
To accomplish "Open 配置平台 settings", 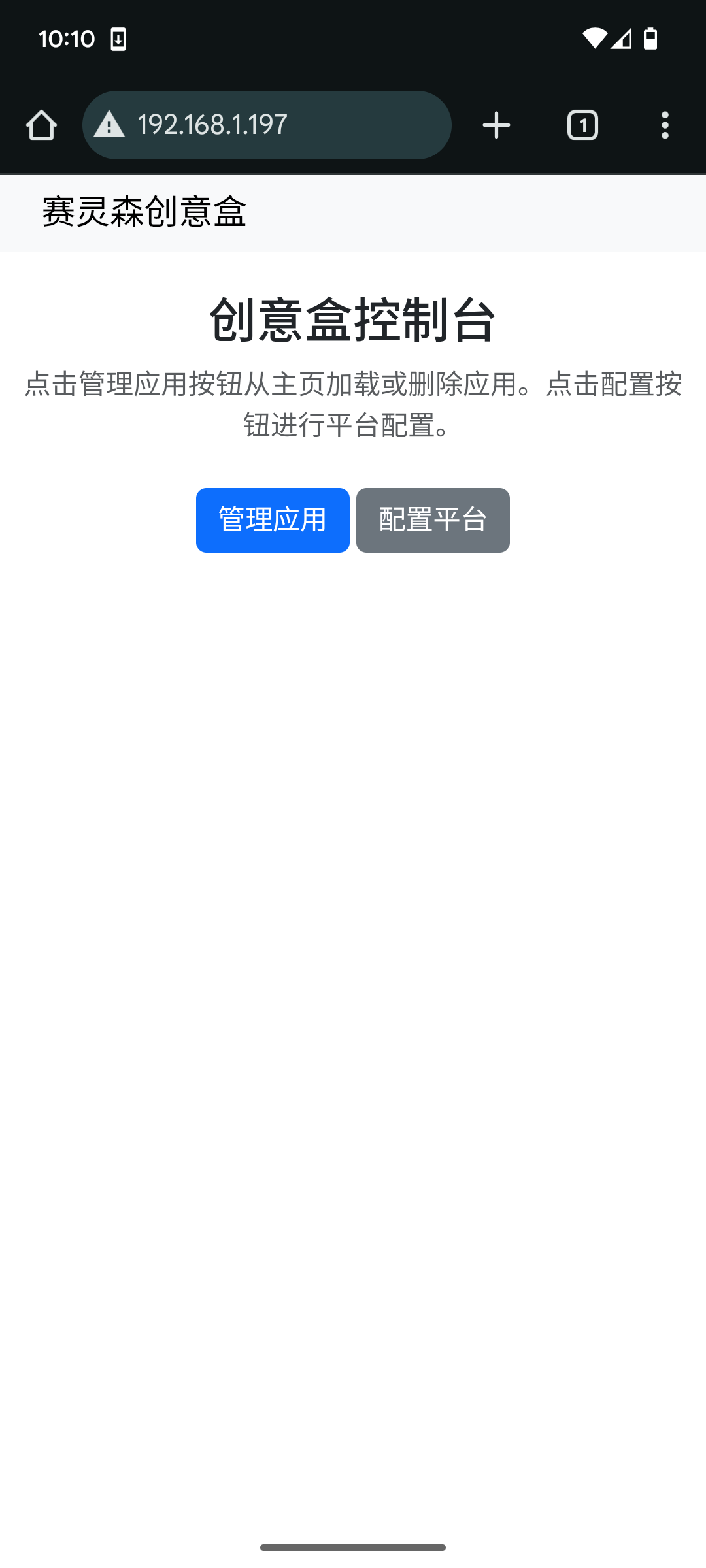I will point(433,520).
